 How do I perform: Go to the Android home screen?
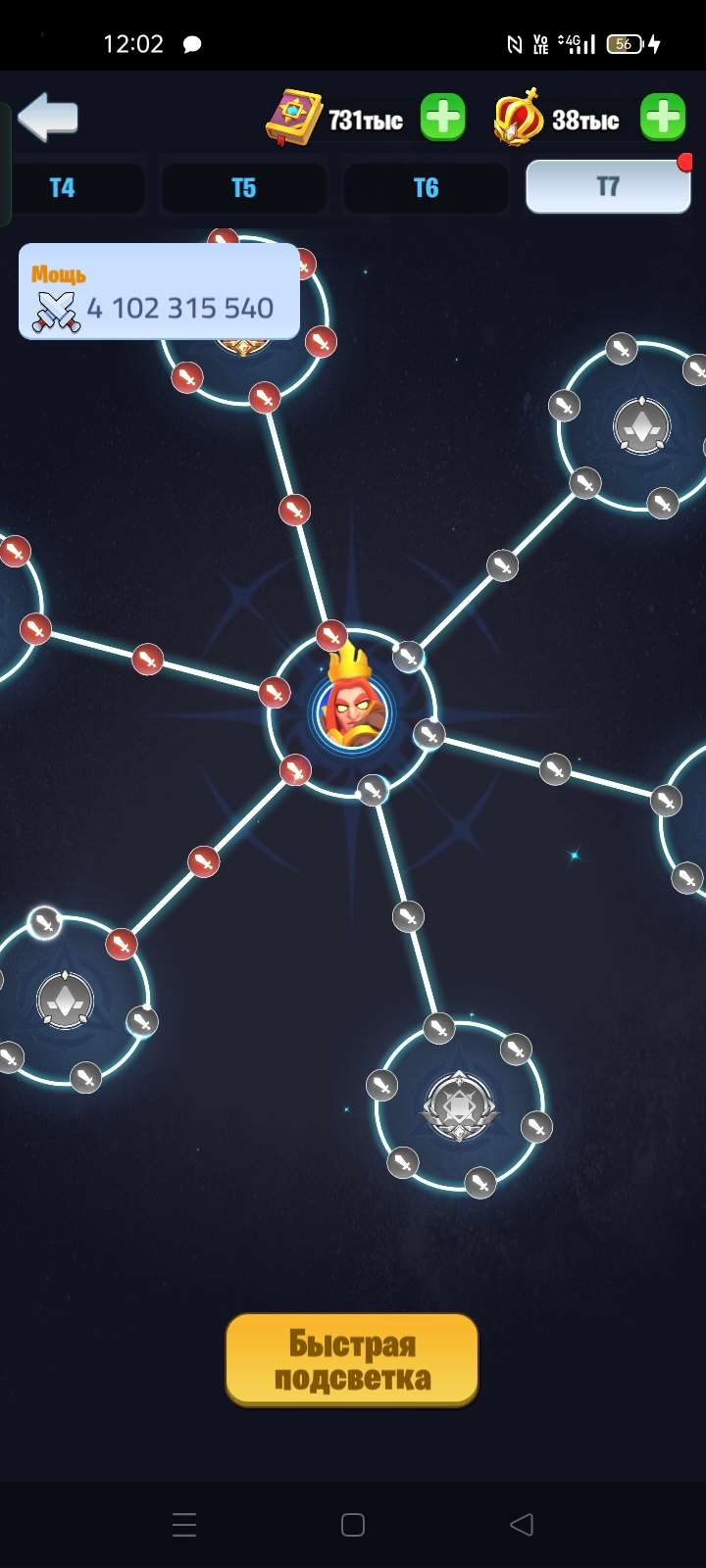(353, 1525)
